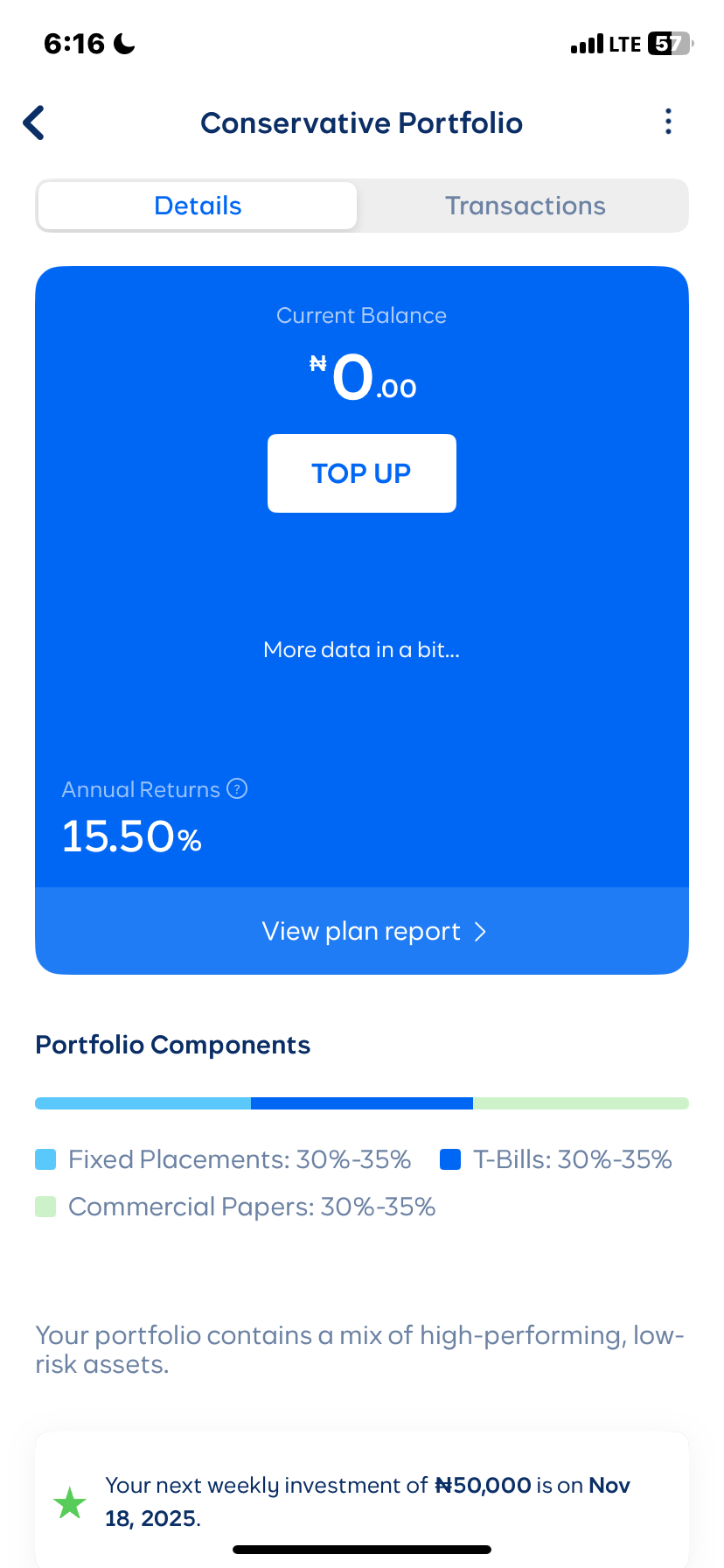Tap the cellular signal bars icon

point(588,43)
